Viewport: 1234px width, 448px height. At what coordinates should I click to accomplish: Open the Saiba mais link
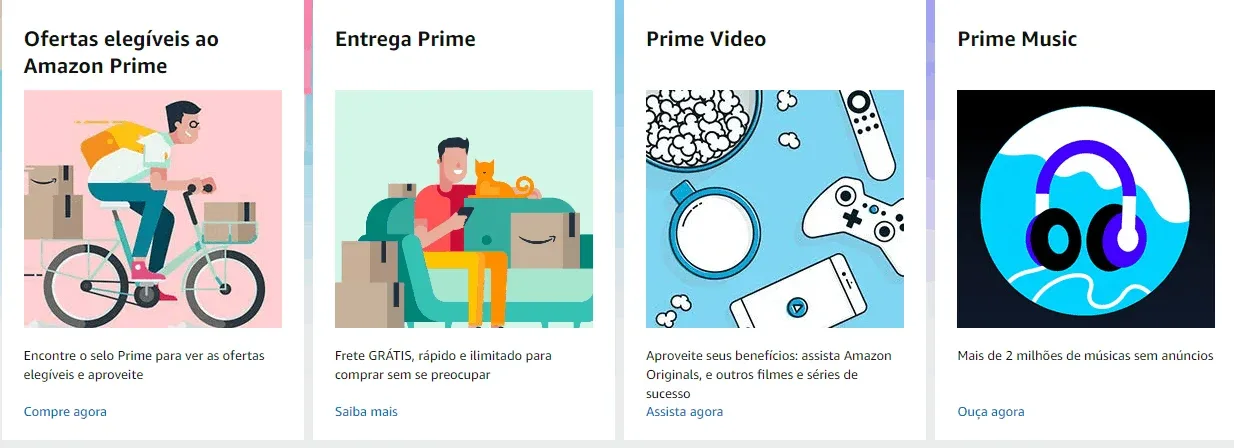(x=366, y=411)
